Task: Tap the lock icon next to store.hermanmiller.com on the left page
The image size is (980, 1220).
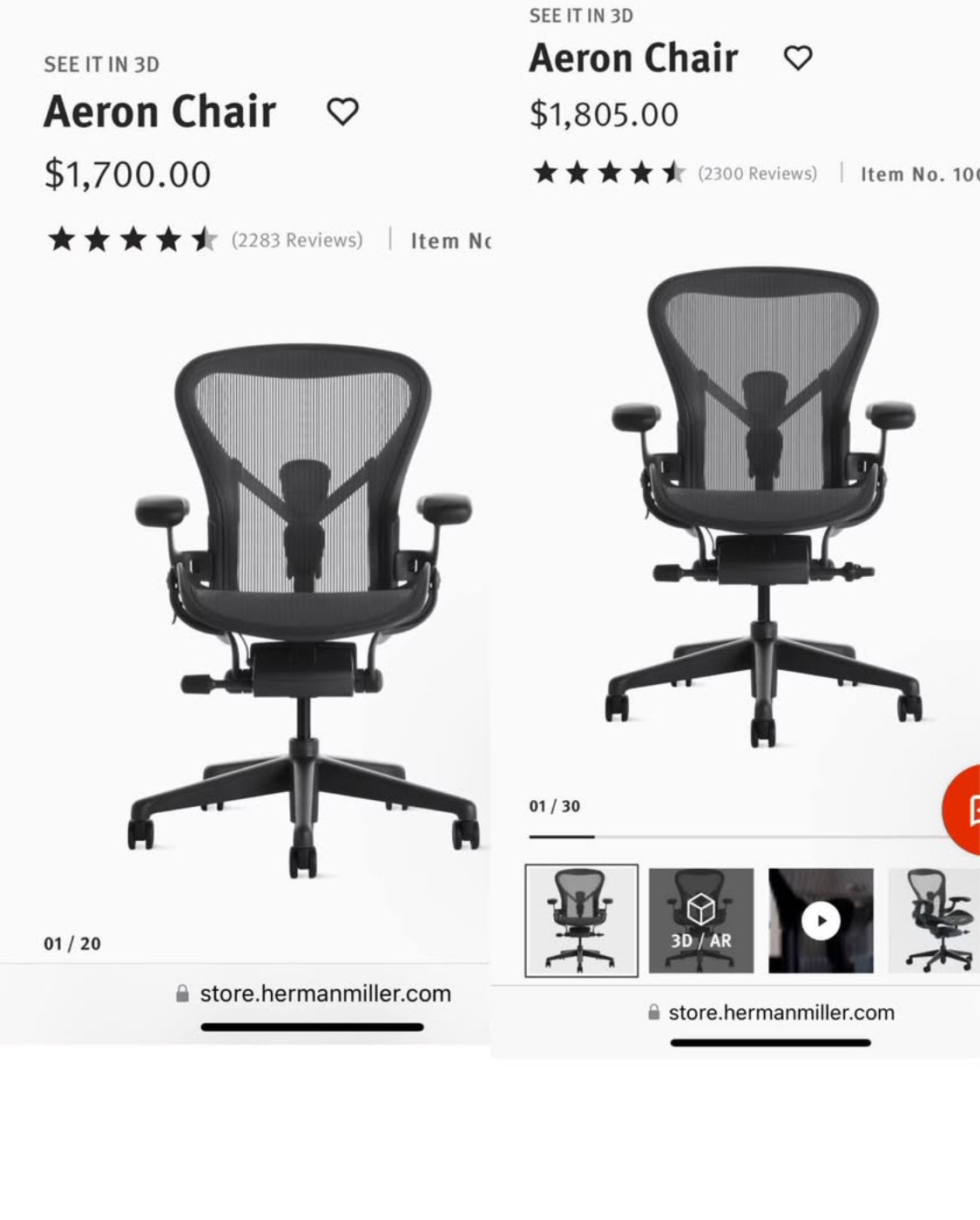Action: pos(184,993)
